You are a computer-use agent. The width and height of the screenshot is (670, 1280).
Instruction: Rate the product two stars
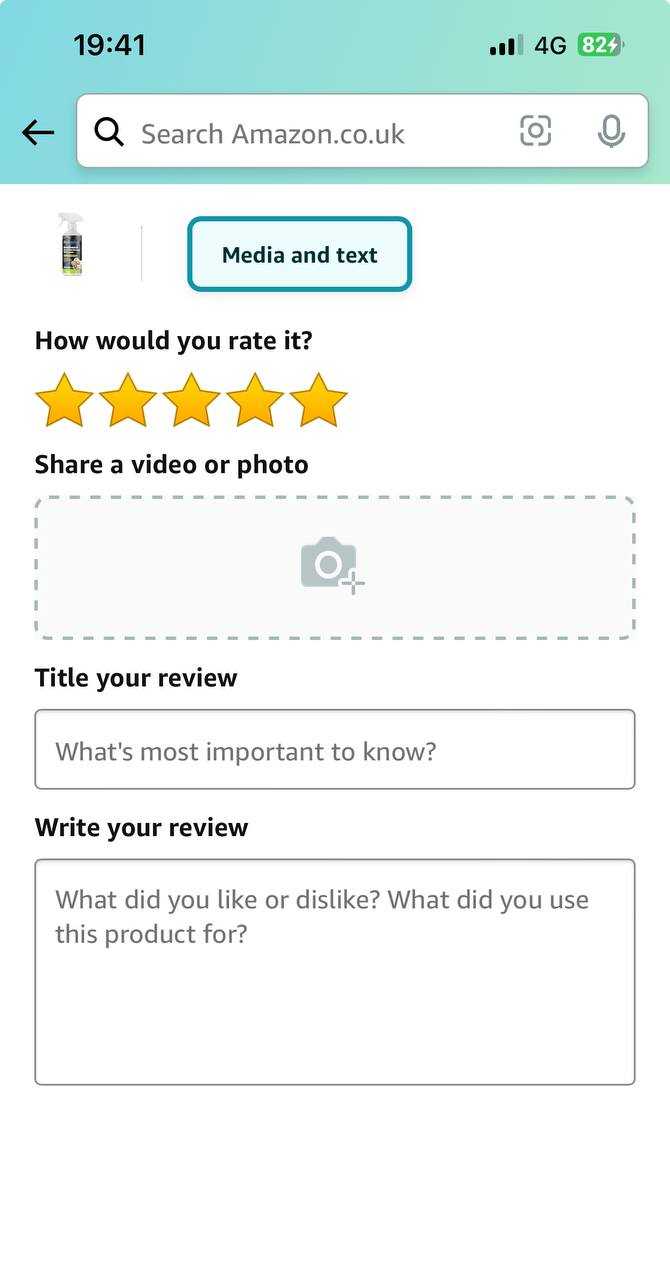[128, 401]
